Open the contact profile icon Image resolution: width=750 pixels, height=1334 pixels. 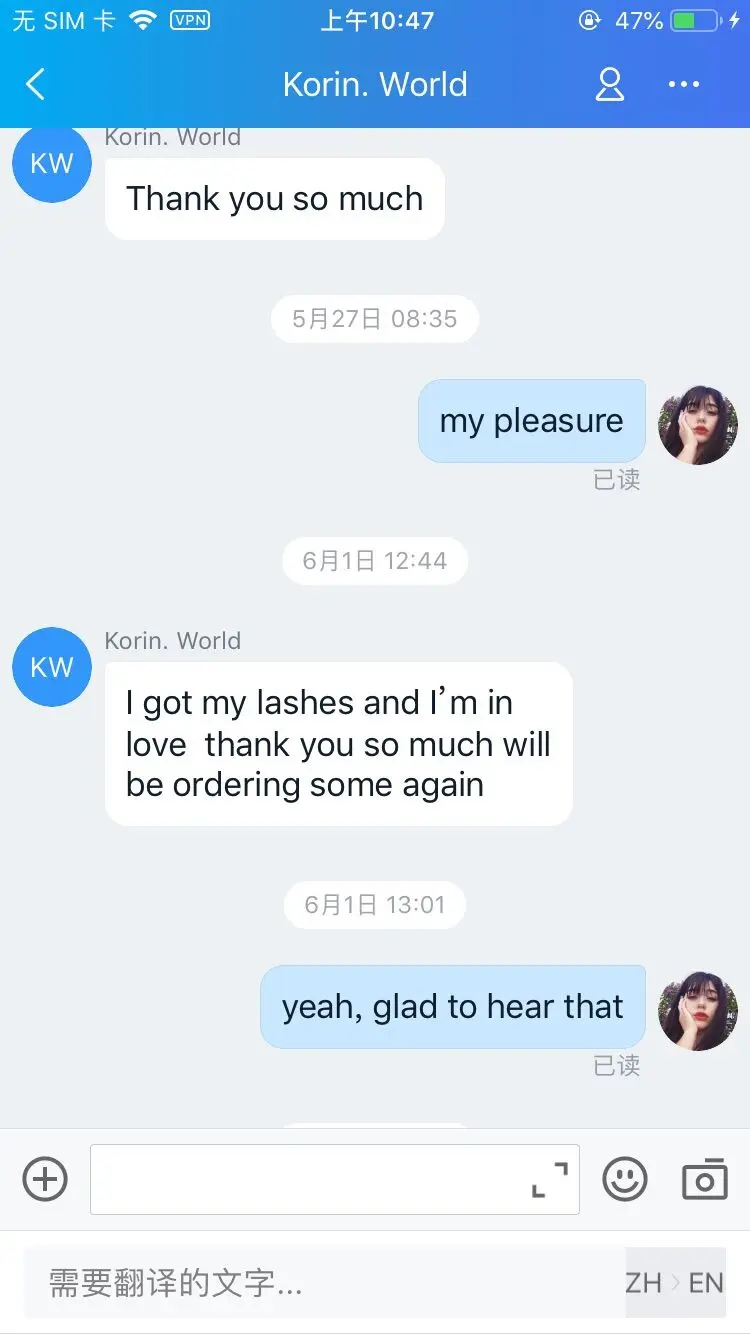tap(610, 85)
